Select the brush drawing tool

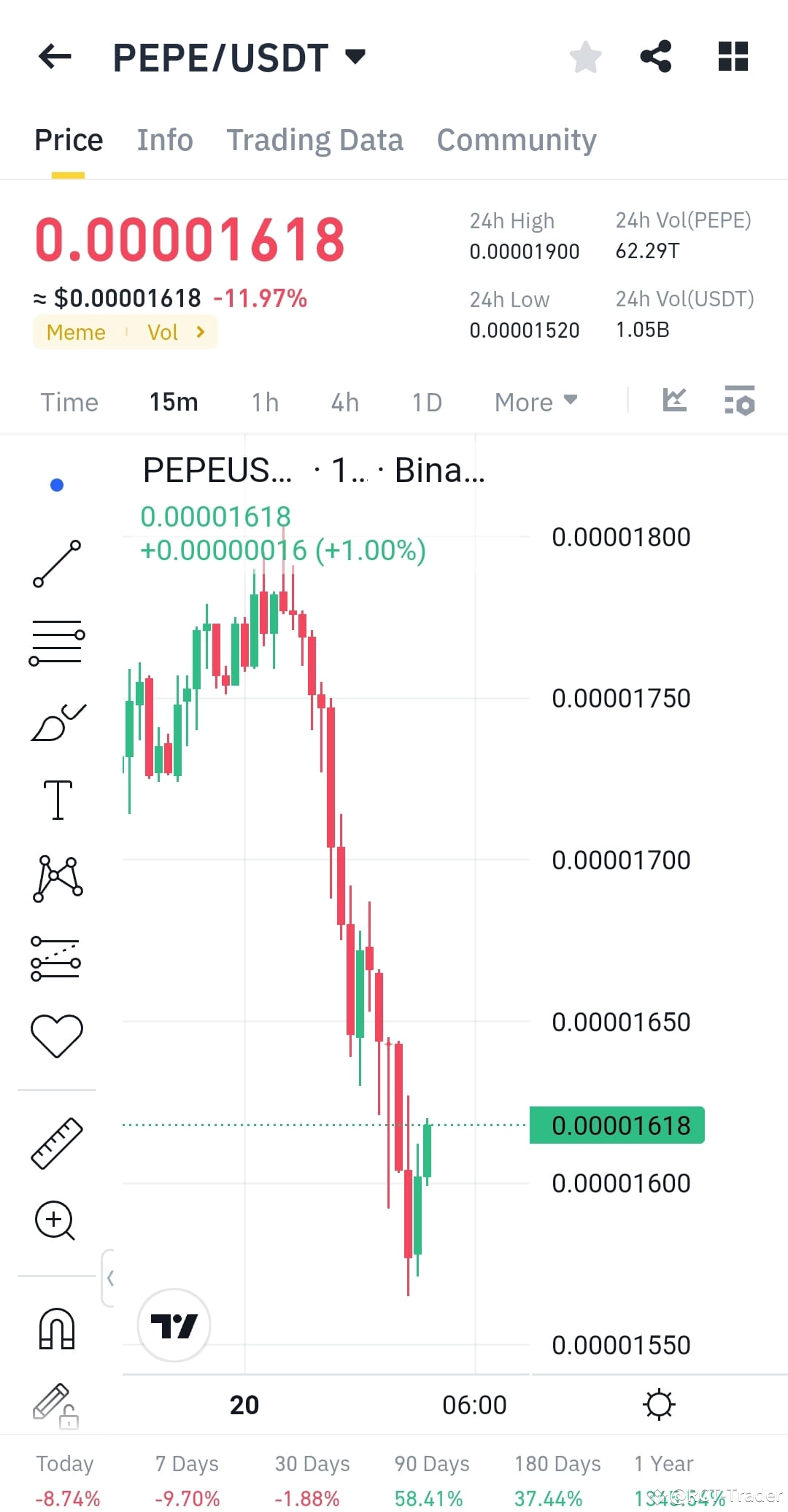click(x=57, y=722)
